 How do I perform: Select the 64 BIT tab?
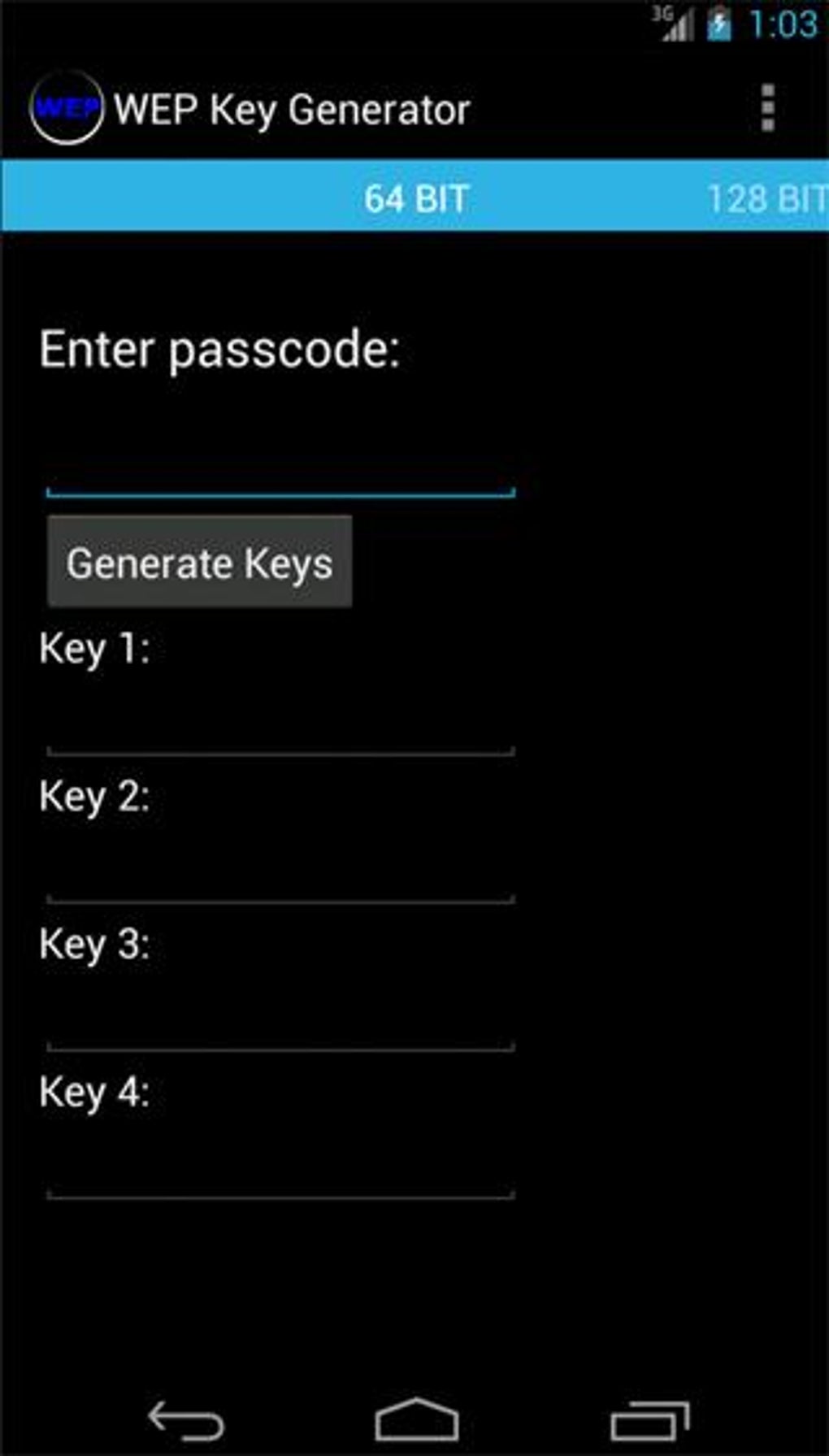416,198
